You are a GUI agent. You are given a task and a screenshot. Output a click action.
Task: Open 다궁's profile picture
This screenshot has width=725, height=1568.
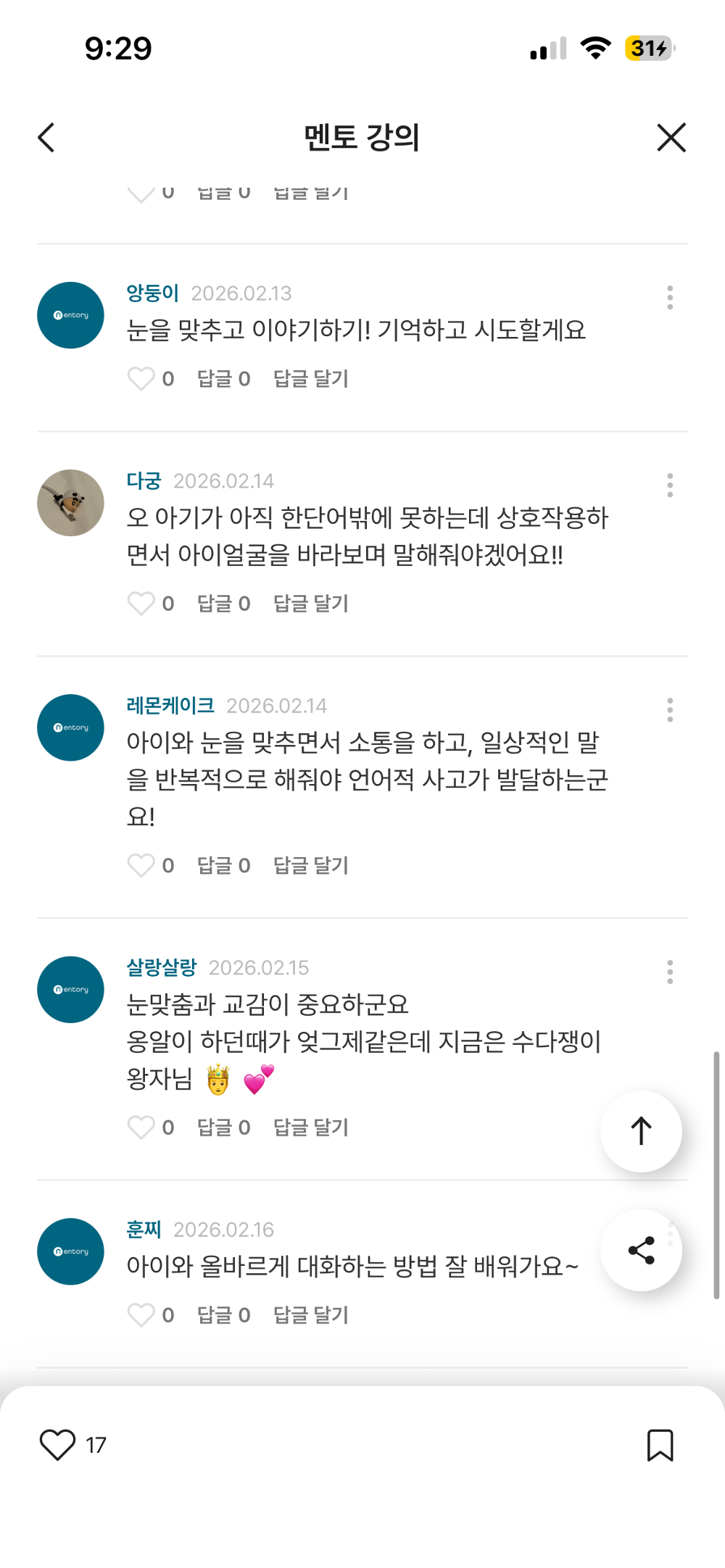(70, 503)
